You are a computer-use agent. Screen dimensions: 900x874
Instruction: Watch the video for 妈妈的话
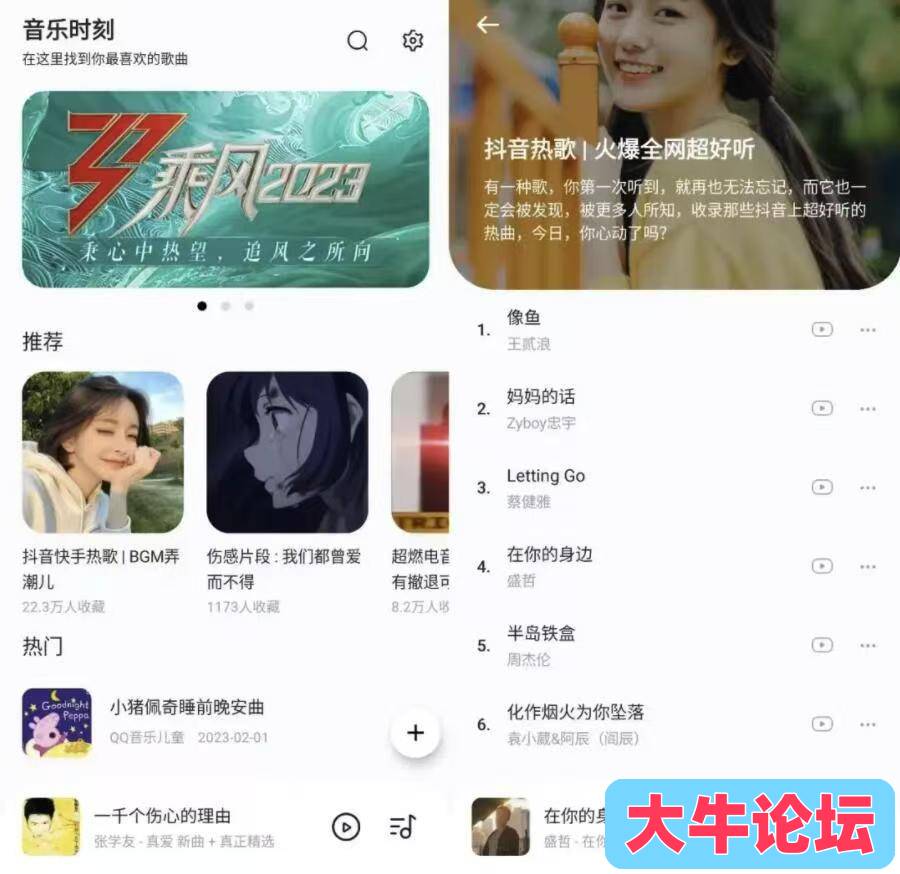pos(822,408)
